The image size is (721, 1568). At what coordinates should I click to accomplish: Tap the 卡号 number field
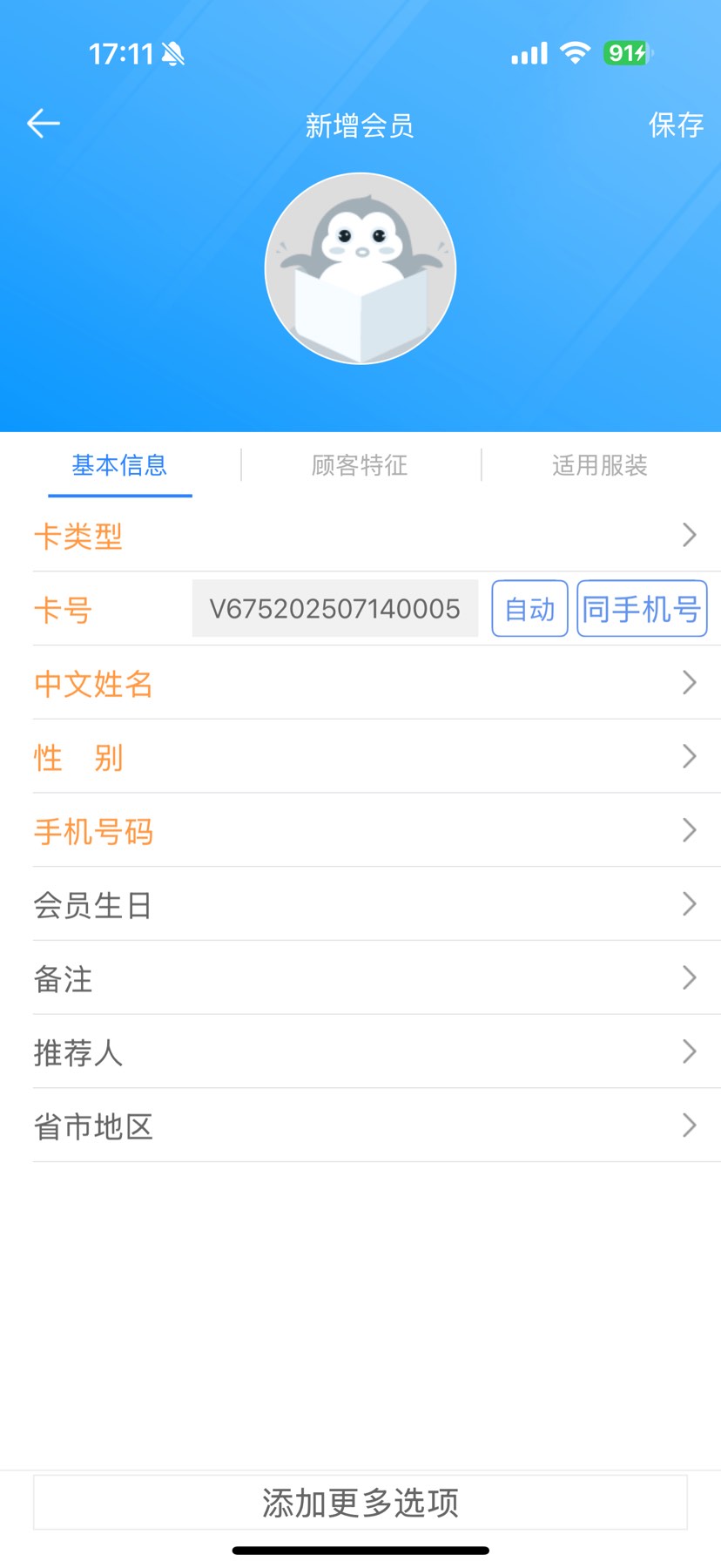334,609
